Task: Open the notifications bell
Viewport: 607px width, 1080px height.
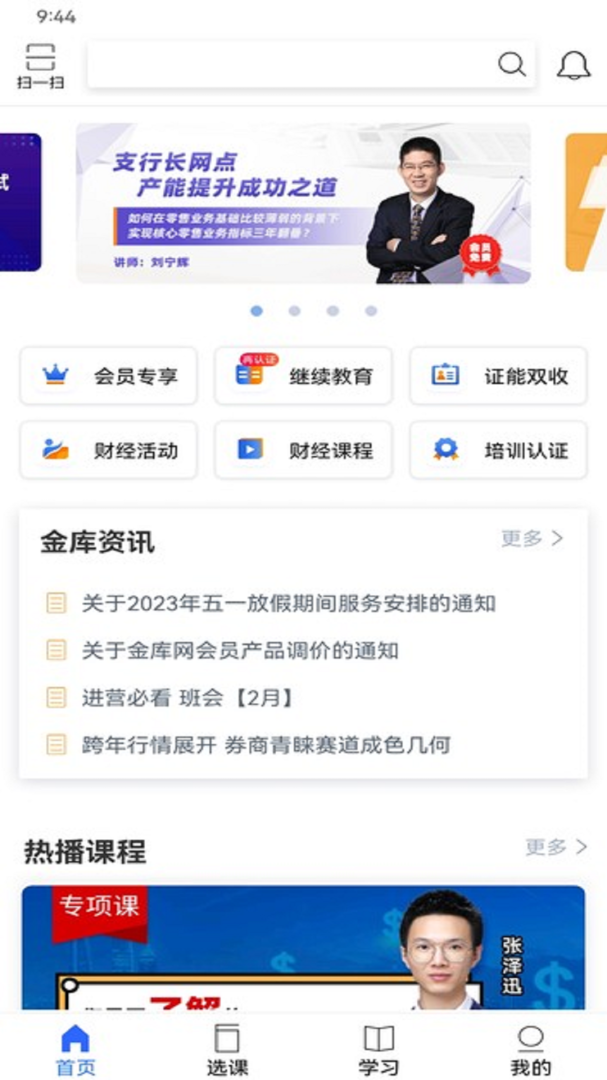Action: (573, 66)
